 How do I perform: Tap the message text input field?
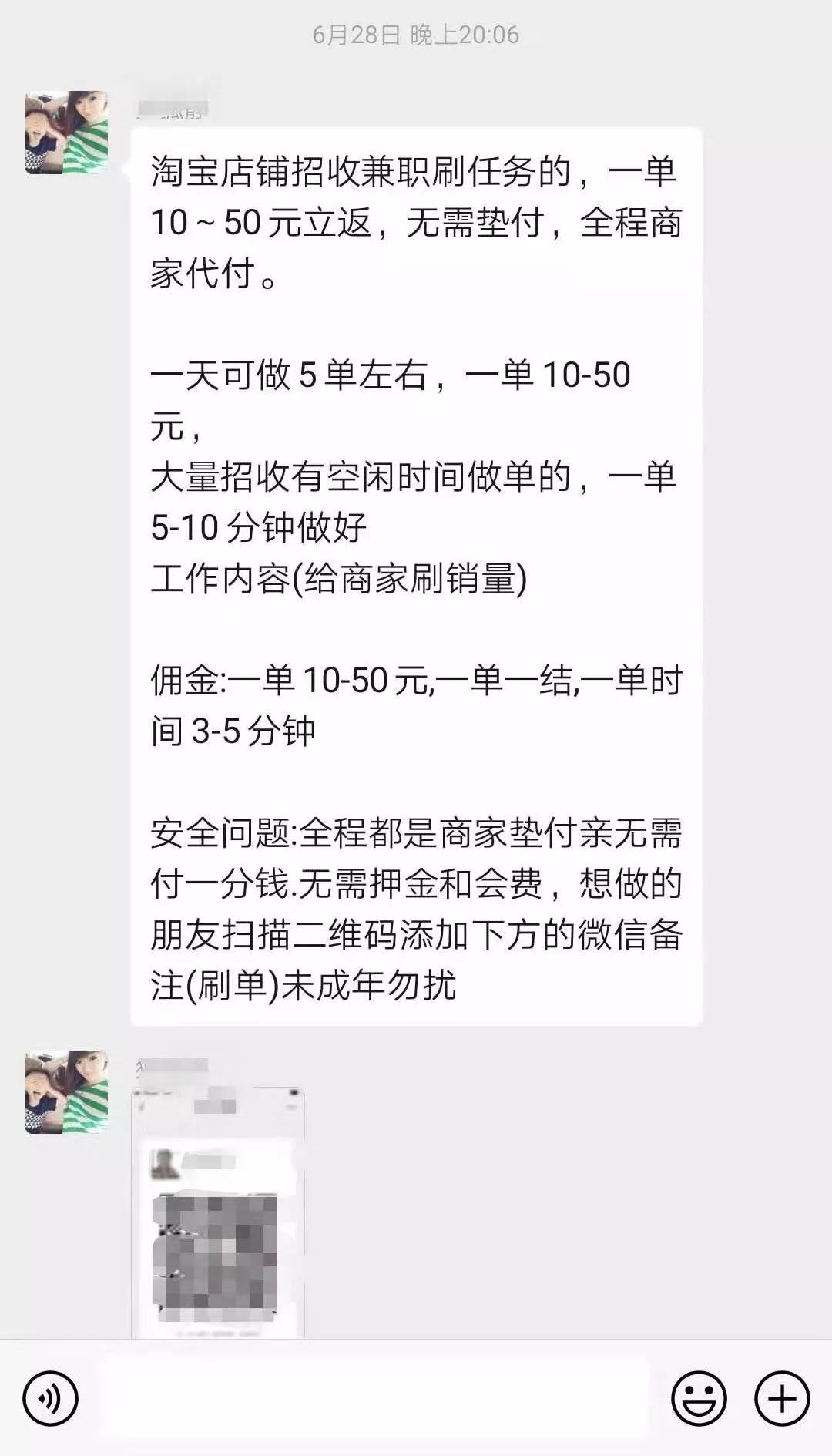(374, 1397)
